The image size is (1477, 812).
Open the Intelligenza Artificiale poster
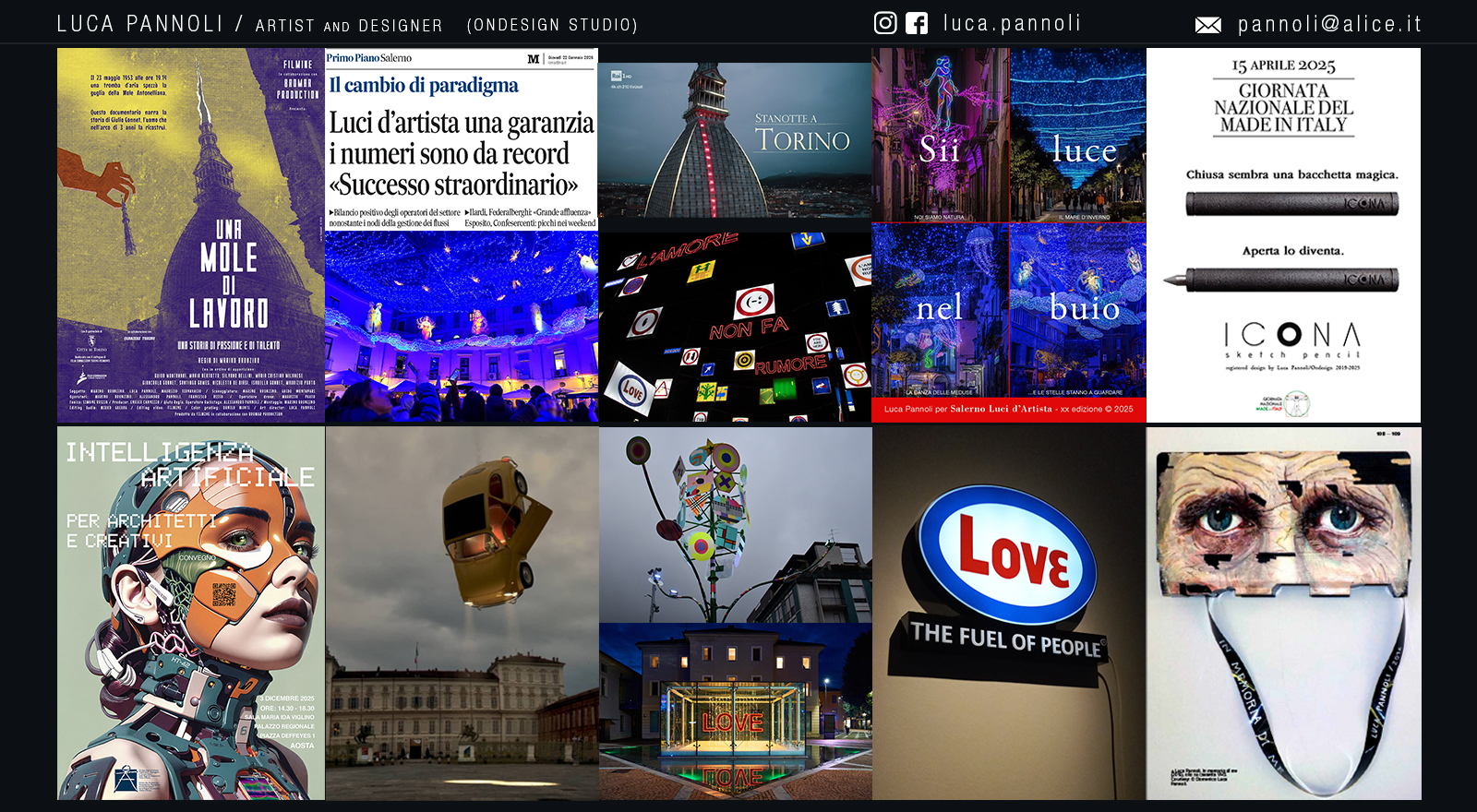click(x=191, y=613)
